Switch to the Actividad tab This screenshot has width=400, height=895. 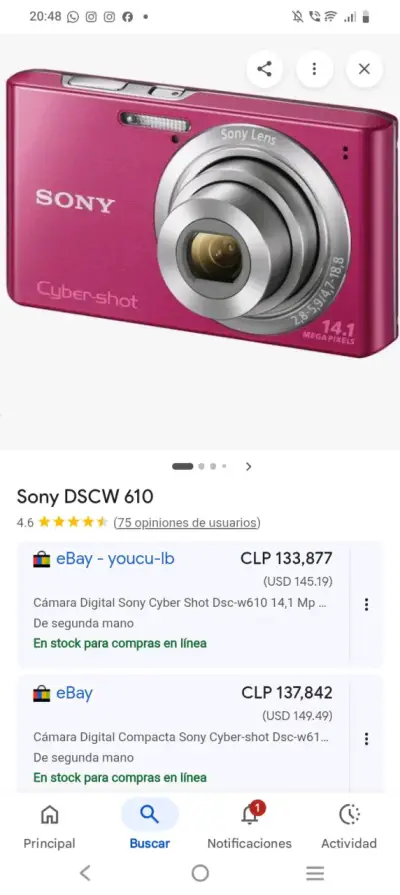pyautogui.click(x=349, y=825)
